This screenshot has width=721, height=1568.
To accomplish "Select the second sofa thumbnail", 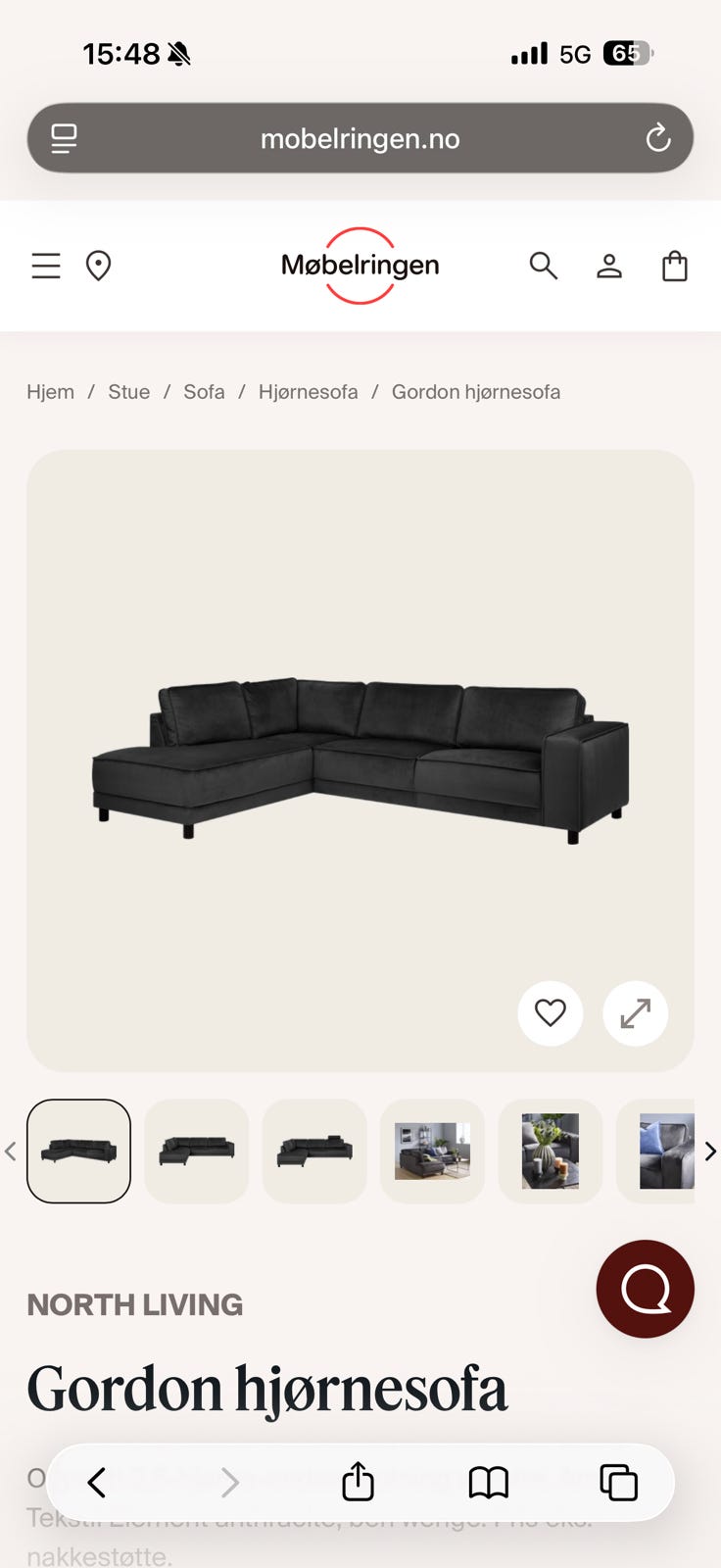I will point(197,1151).
